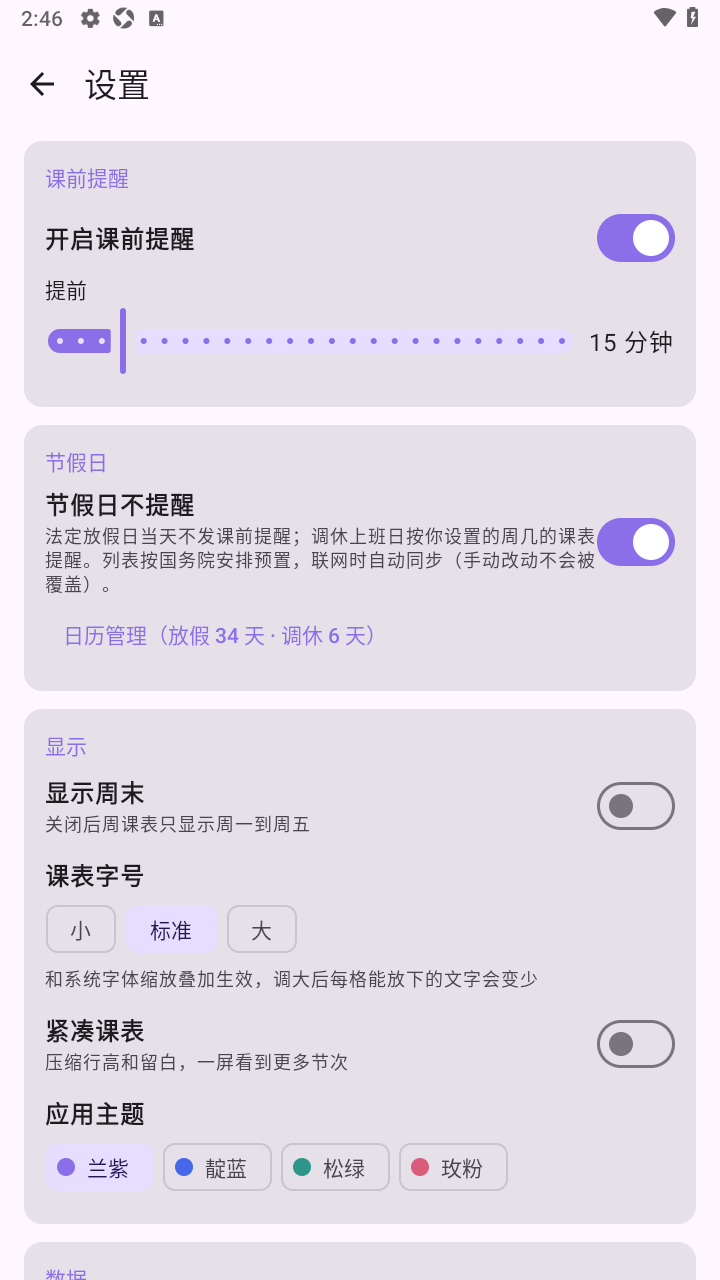The height and width of the screenshot is (1280, 720).
Task: Switch the theme to 靛蓝
Action: [x=217, y=1167]
